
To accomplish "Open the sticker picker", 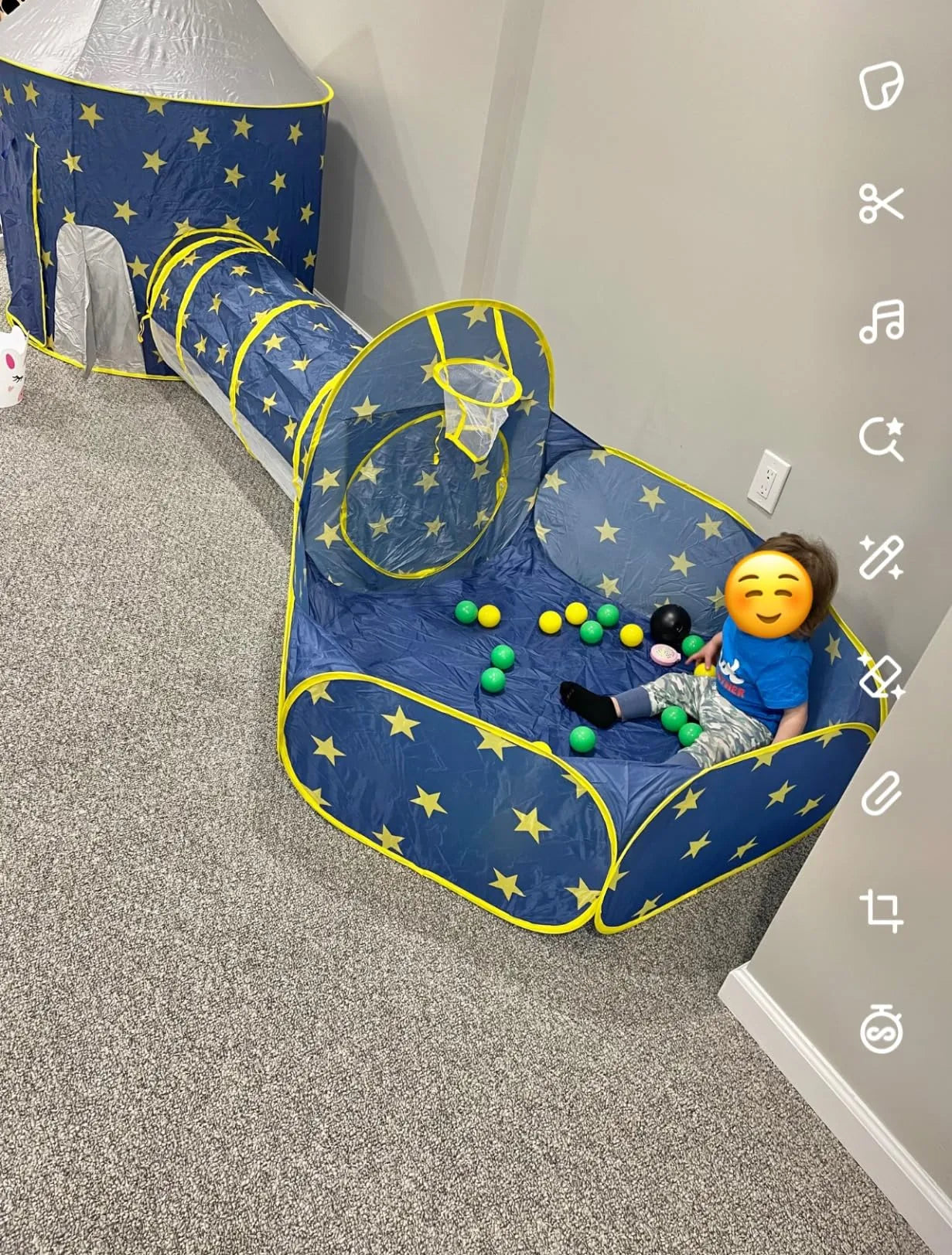I will tap(882, 84).
